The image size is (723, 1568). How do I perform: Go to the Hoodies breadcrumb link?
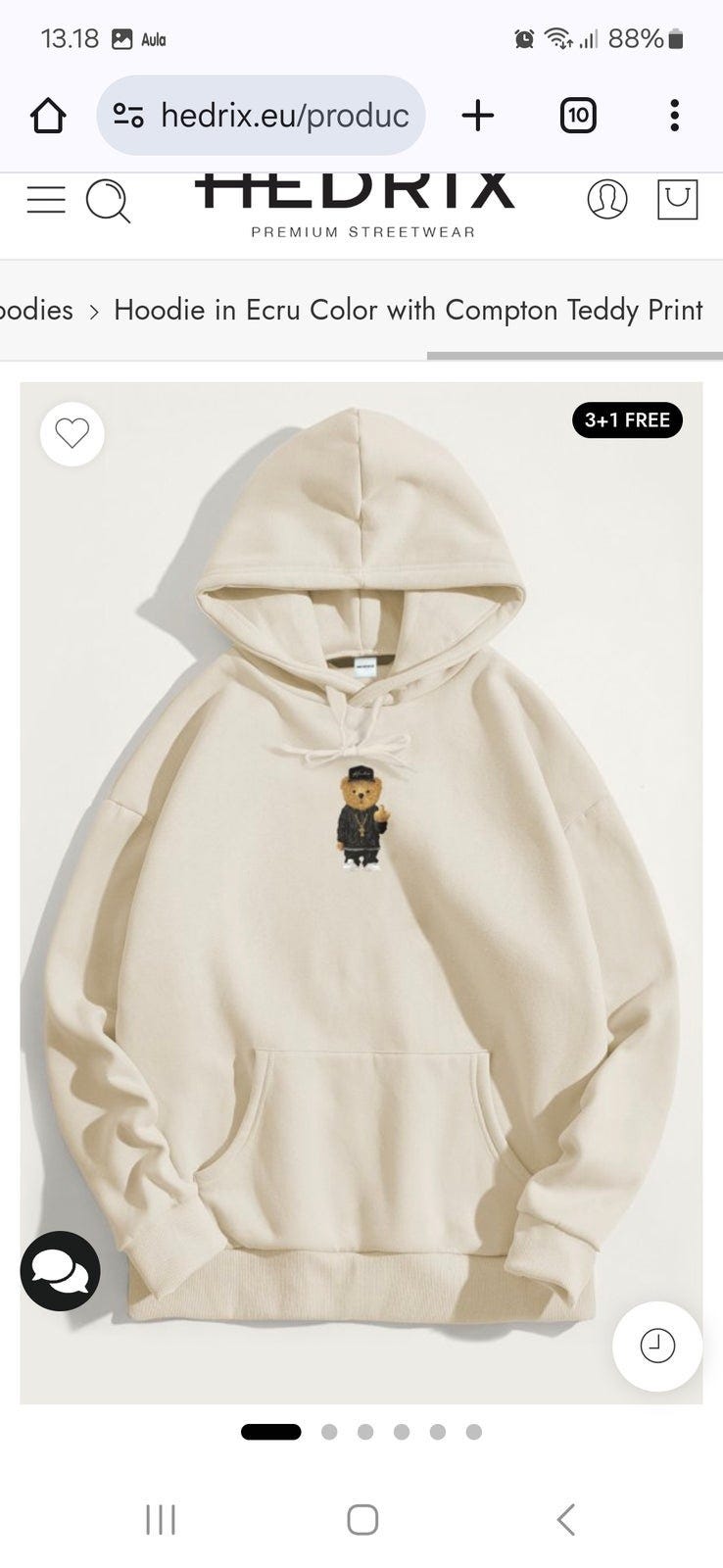tap(35, 310)
